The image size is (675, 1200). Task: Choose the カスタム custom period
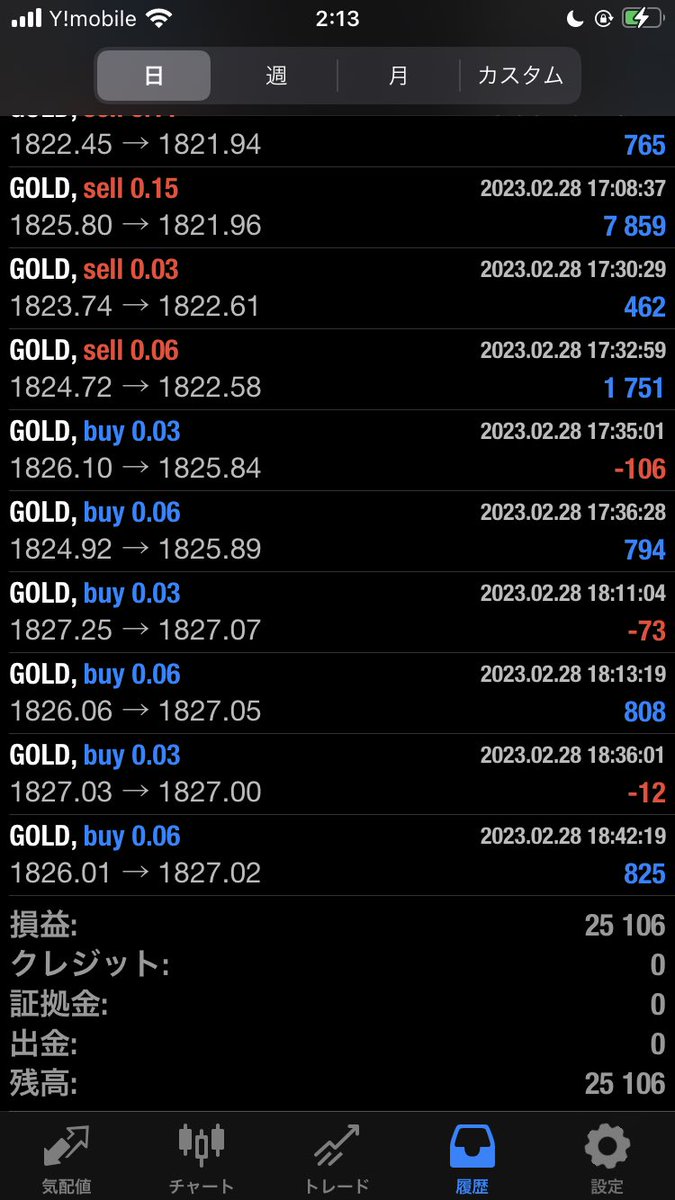[x=520, y=75]
